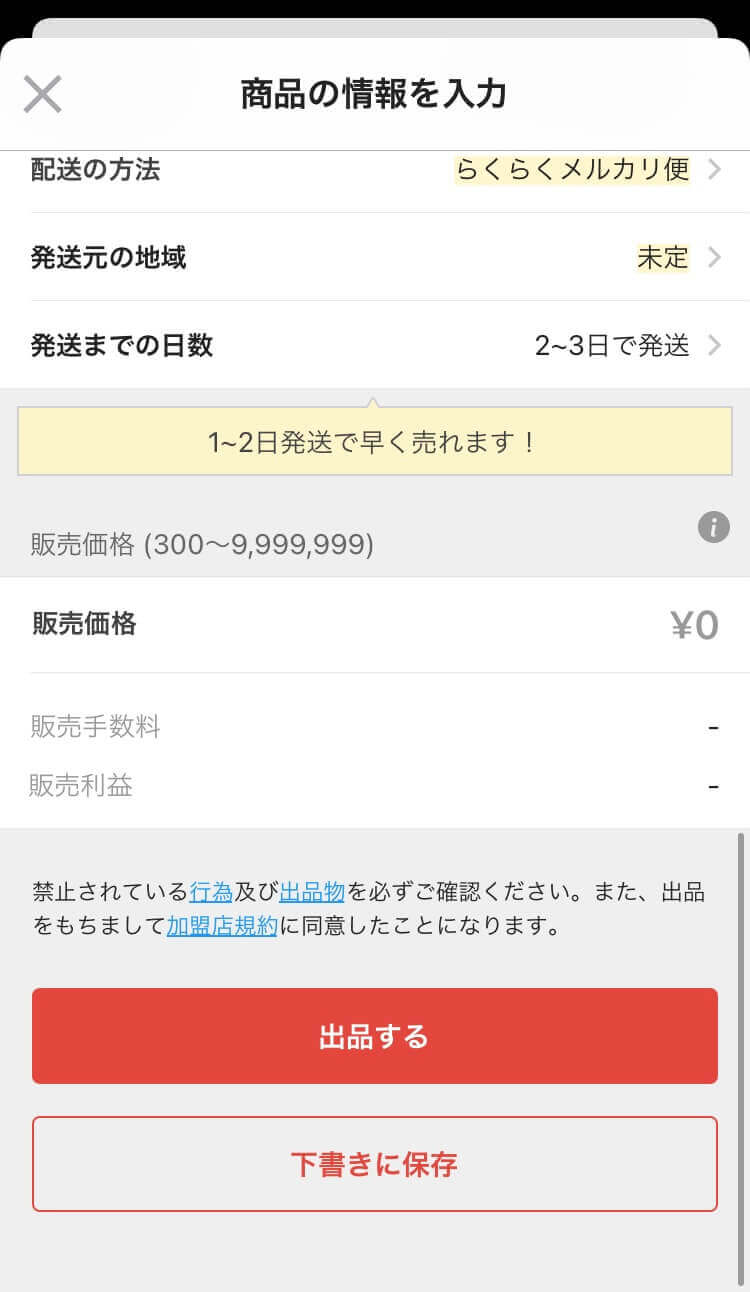750x1292 pixels.
Task: Open the price info icon
Action: tap(713, 527)
